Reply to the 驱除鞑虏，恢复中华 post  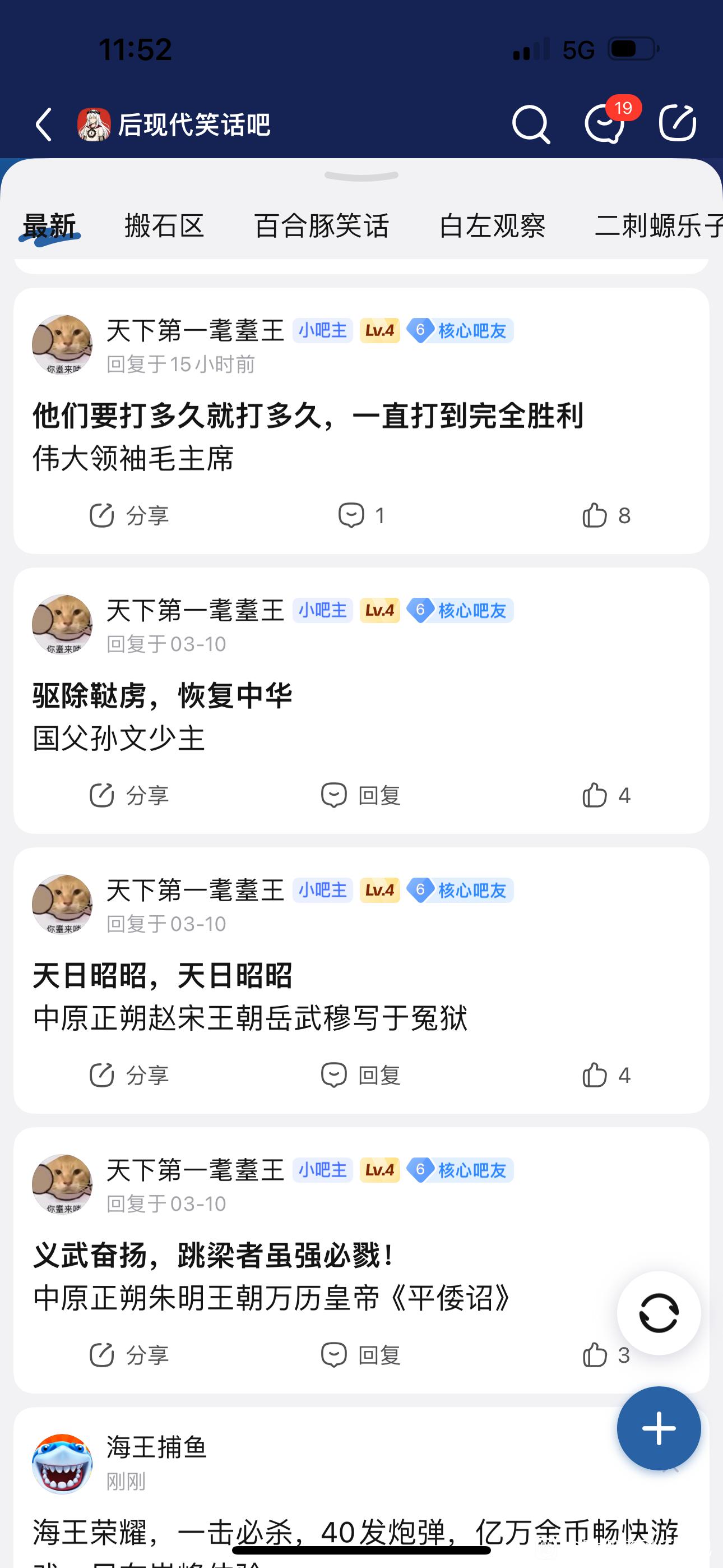pyautogui.click(x=361, y=796)
